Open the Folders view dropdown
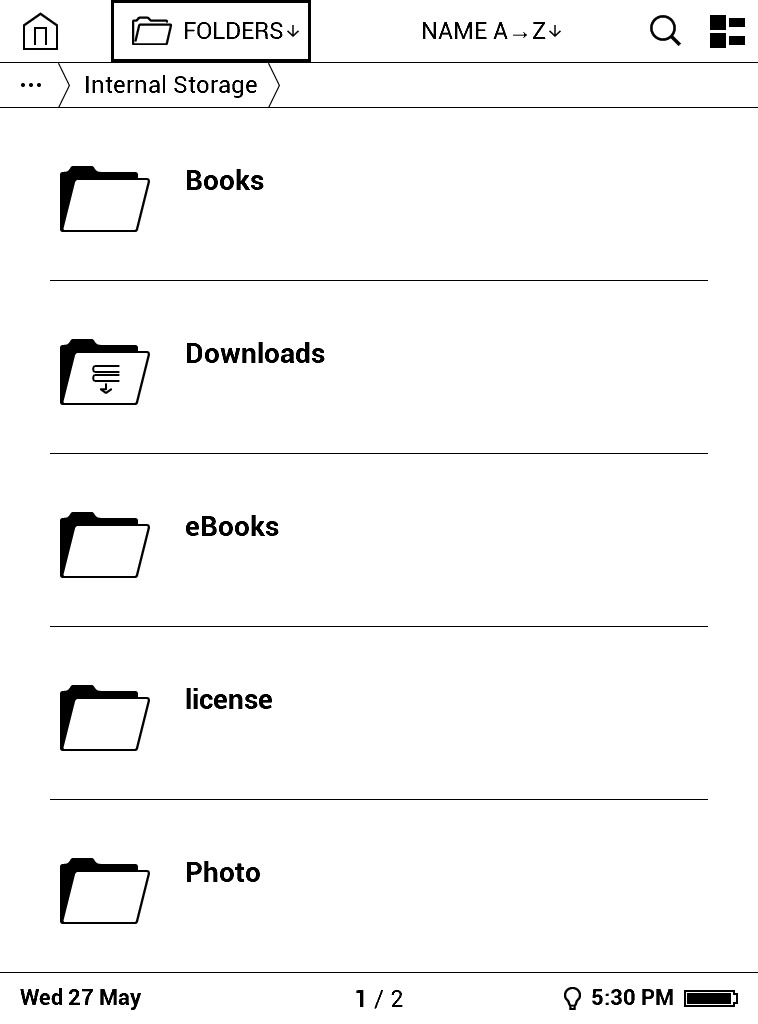The image size is (758, 1024). (211, 31)
